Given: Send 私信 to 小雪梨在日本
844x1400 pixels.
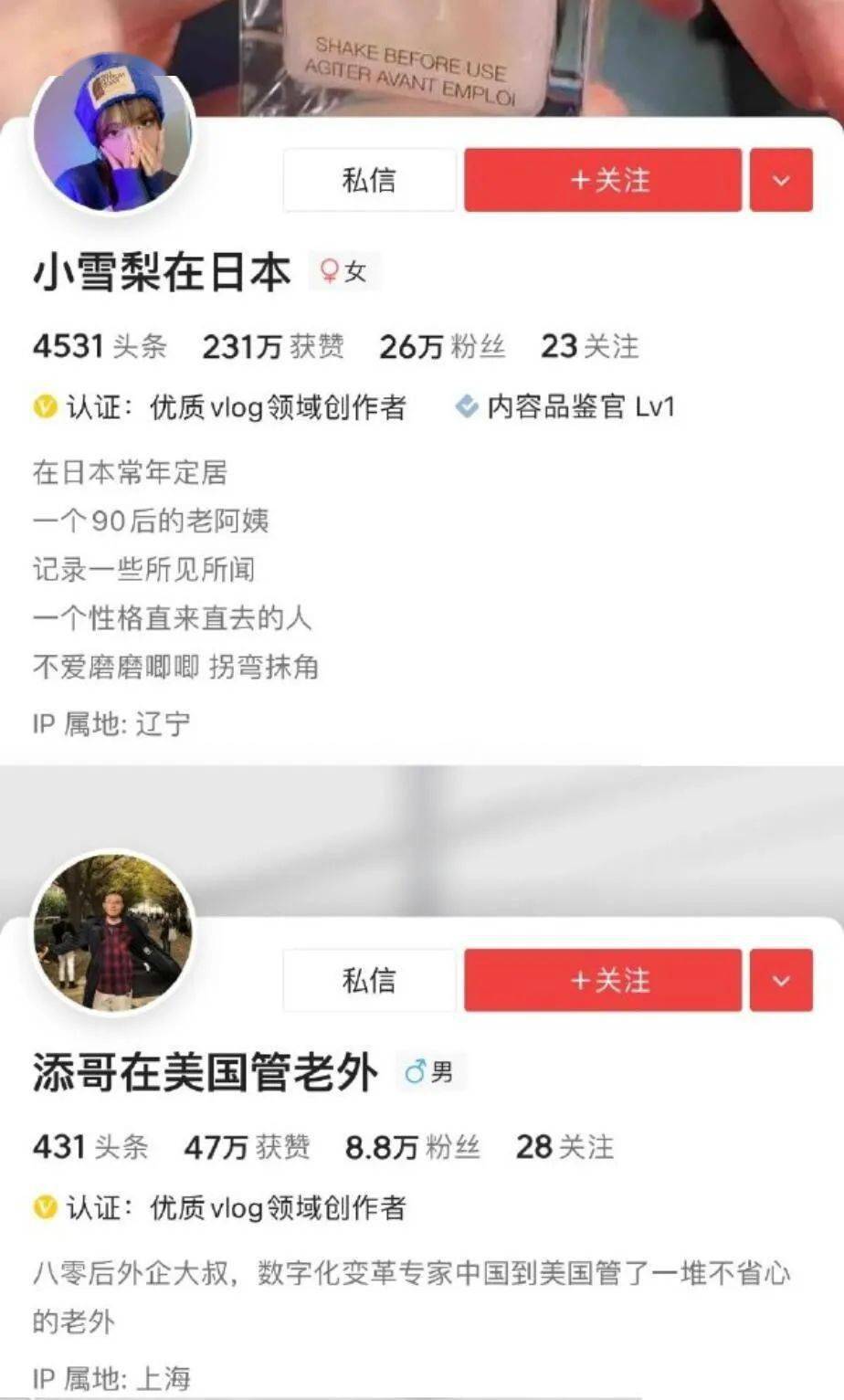Looking at the screenshot, I should pyautogui.click(x=368, y=180).
